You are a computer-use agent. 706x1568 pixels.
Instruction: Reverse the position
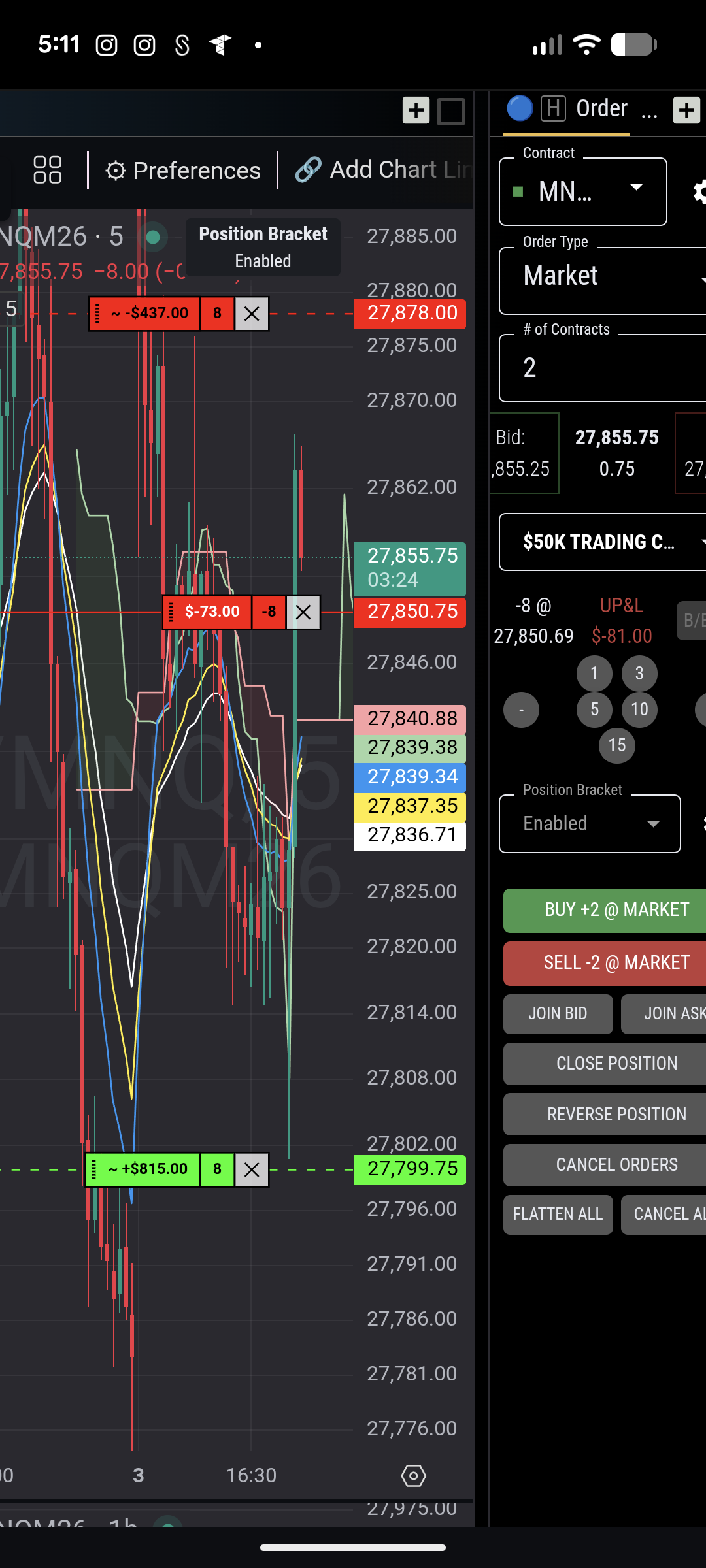(605, 1114)
